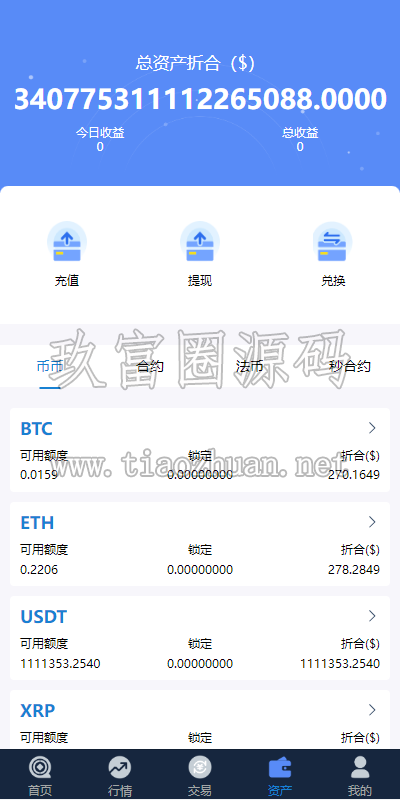
Task: Switch to the 秒合约 tab
Action: [x=349, y=366]
